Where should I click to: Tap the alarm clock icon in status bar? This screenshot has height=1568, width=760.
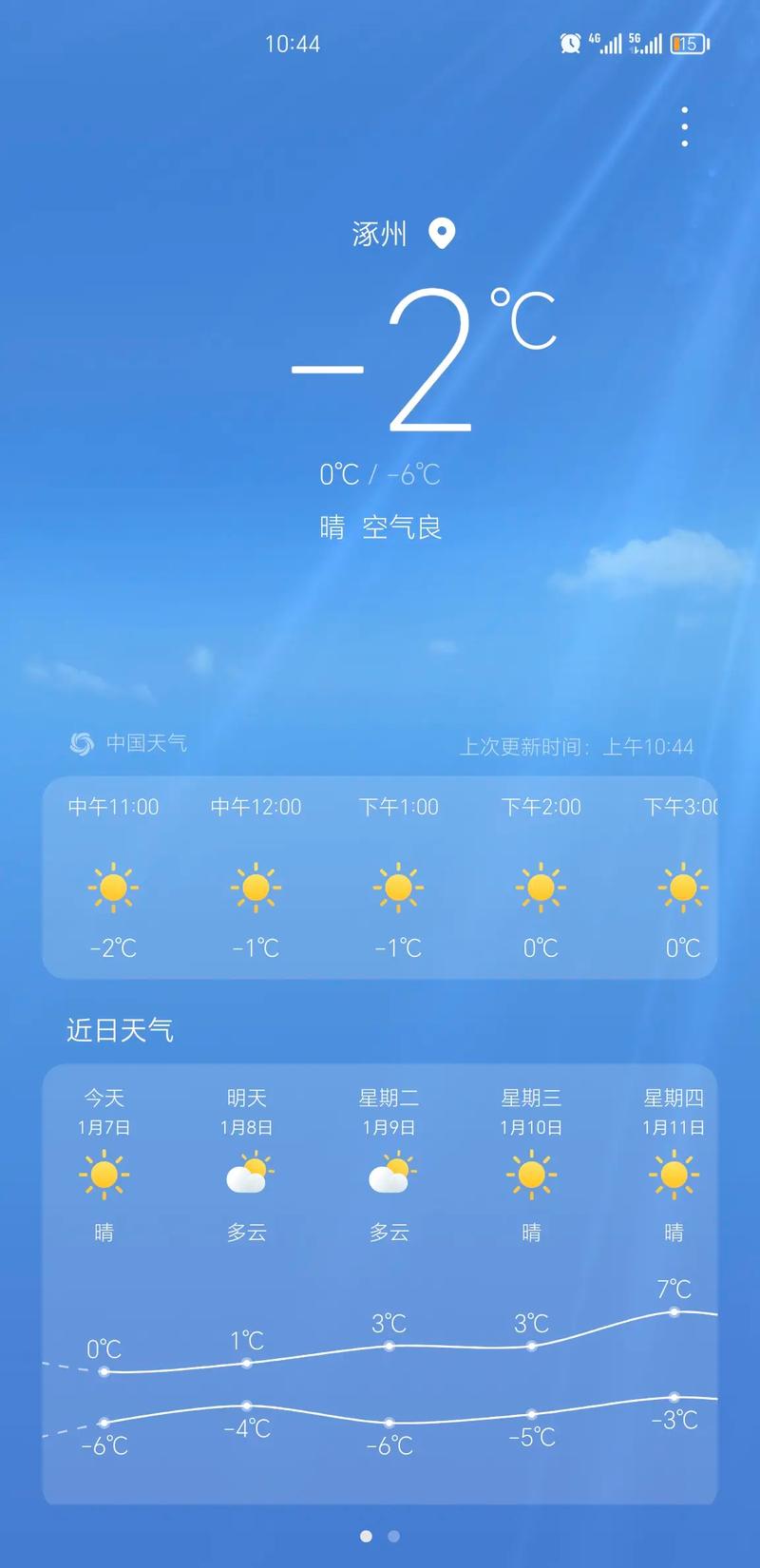[x=570, y=43]
